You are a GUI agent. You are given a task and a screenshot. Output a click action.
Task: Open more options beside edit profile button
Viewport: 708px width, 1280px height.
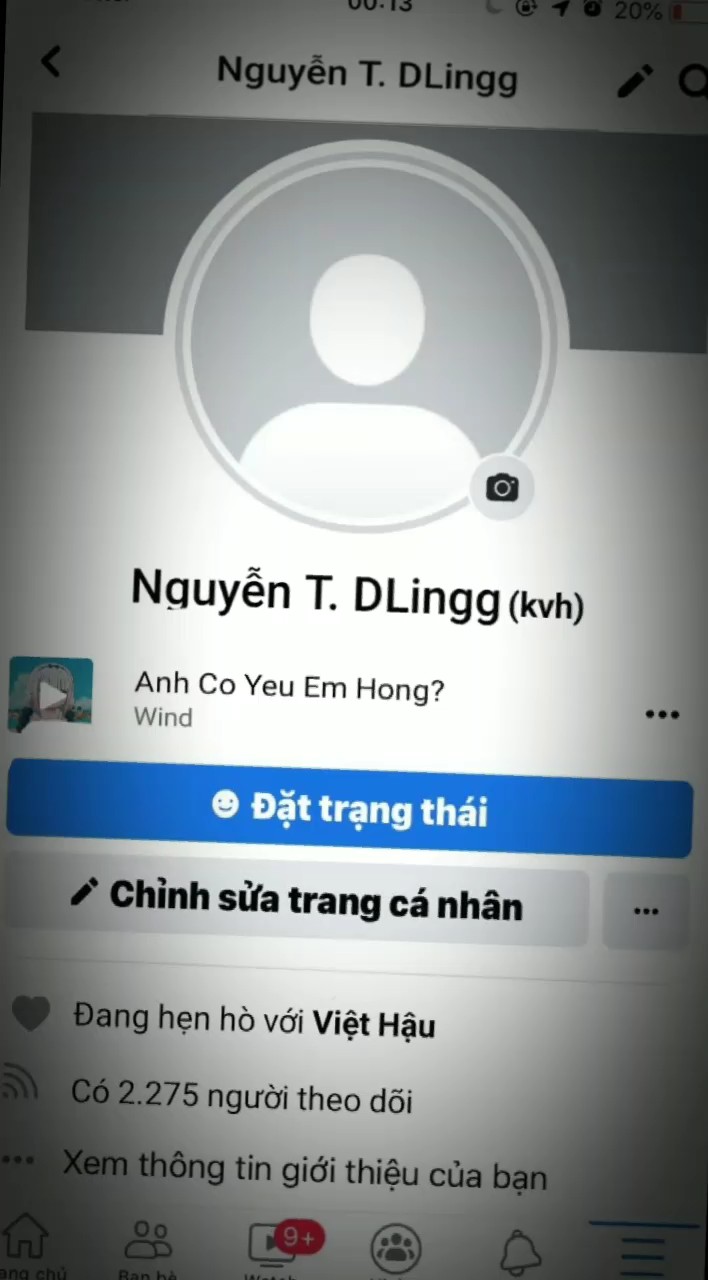[x=646, y=910]
